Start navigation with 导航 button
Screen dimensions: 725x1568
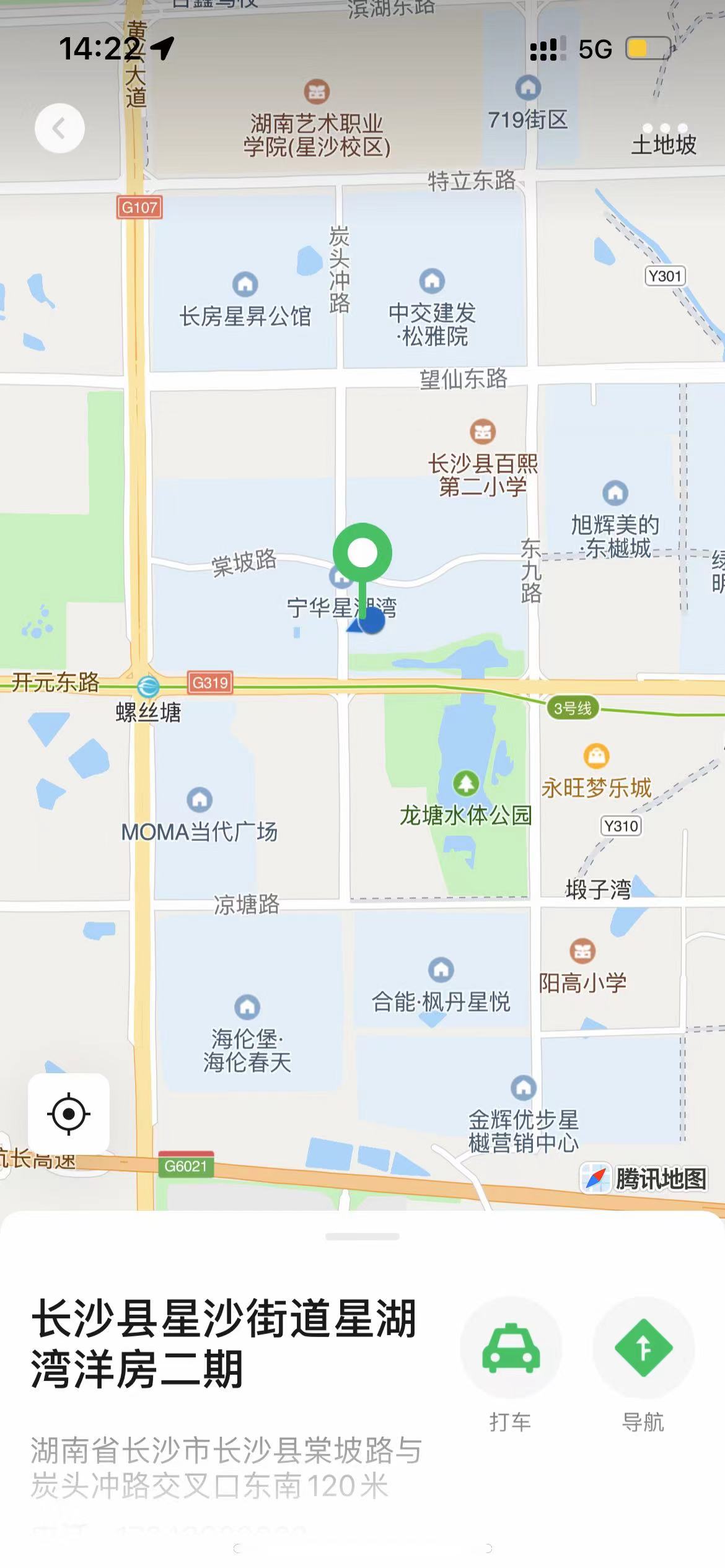click(x=643, y=1349)
